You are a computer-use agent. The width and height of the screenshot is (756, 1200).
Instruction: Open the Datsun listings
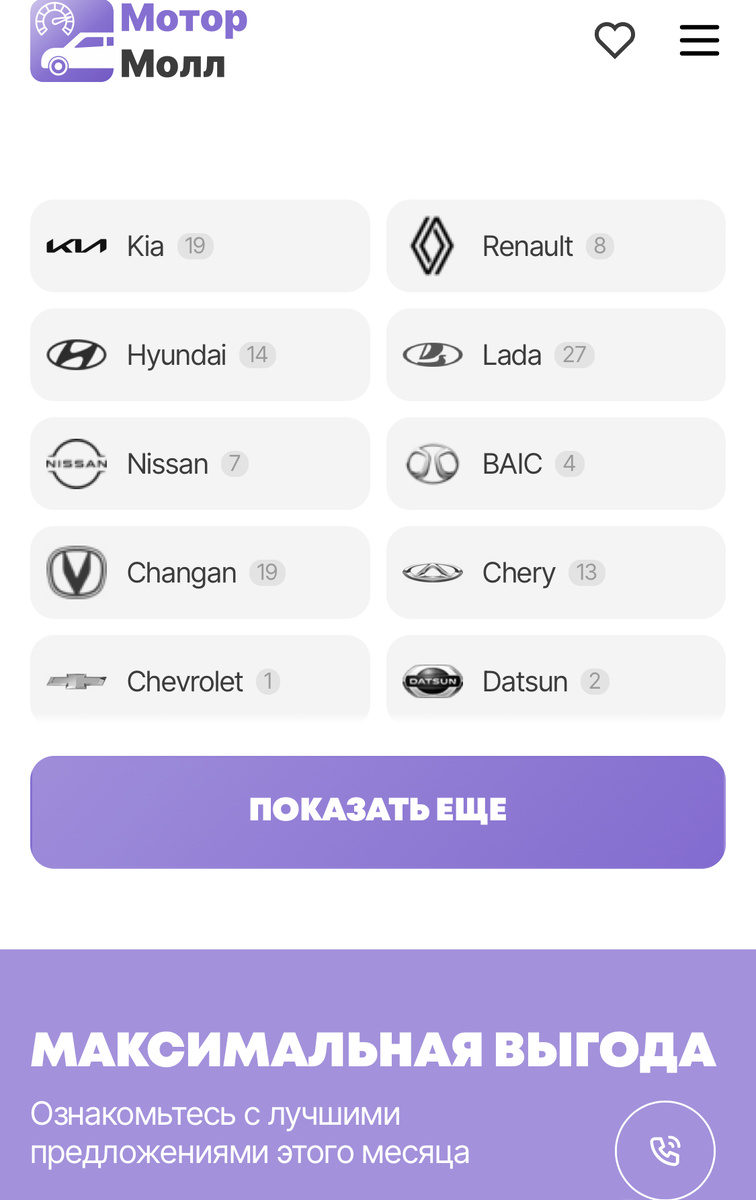tap(556, 681)
